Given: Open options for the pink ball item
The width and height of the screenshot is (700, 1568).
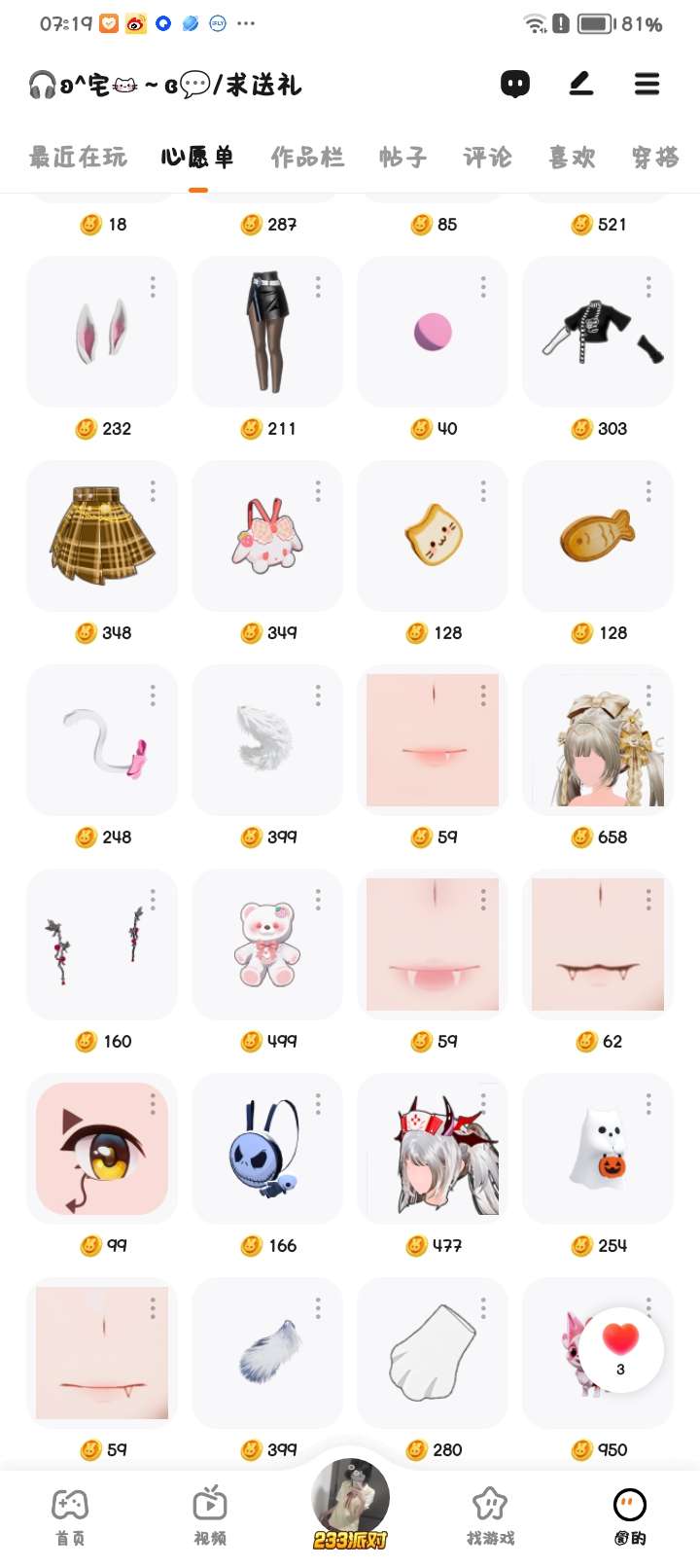Looking at the screenshot, I should pyautogui.click(x=483, y=287).
